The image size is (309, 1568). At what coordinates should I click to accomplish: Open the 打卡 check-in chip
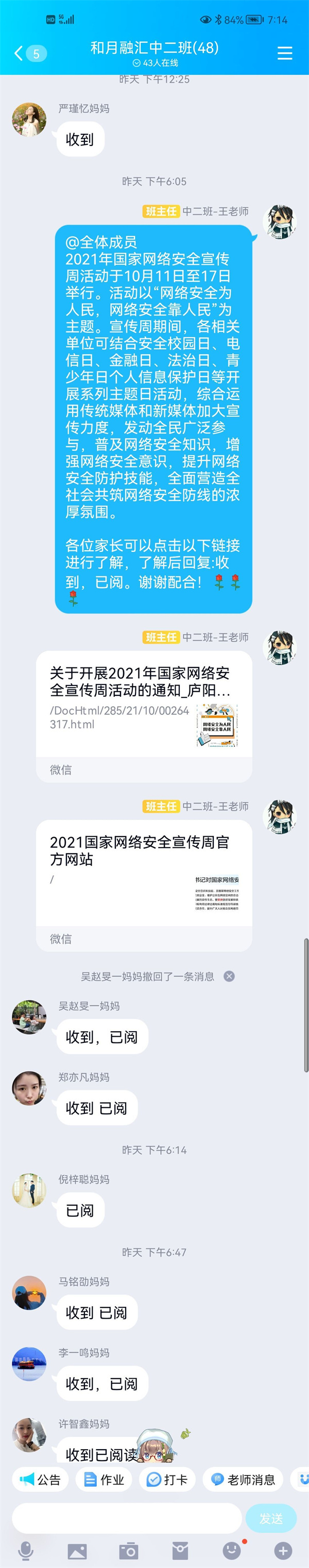tap(167, 1480)
